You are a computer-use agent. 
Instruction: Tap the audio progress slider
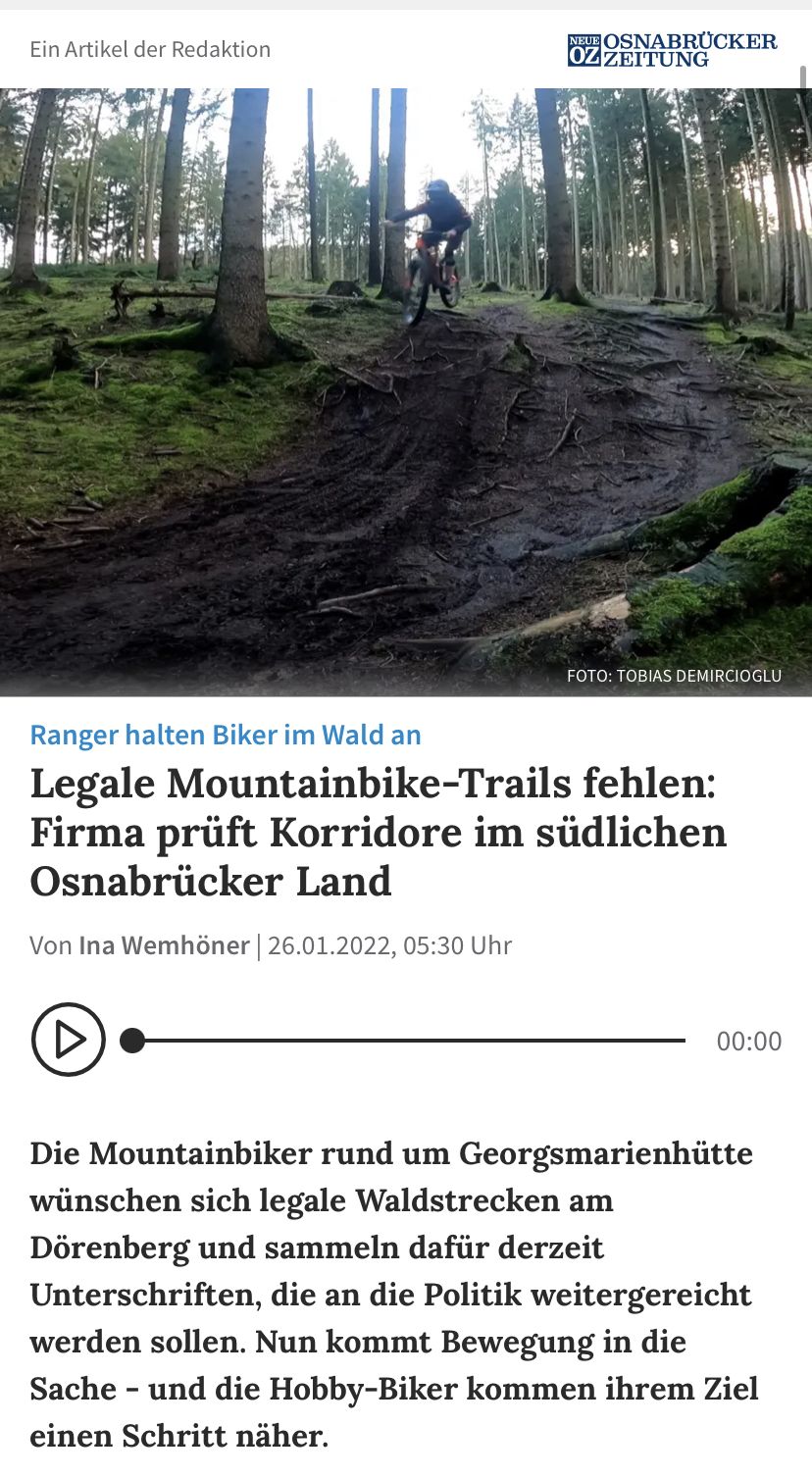click(407, 1041)
